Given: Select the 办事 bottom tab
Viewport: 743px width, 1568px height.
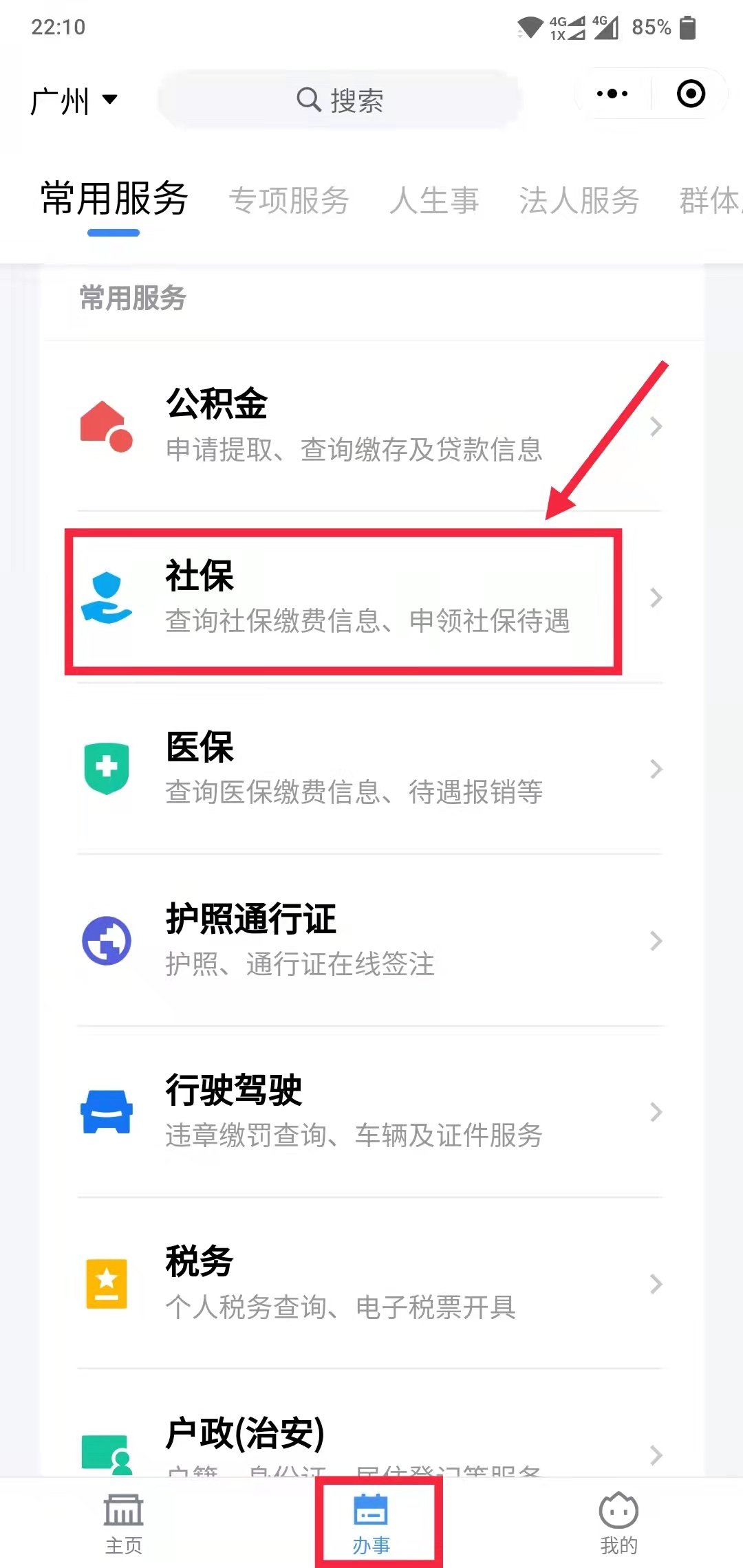Looking at the screenshot, I should point(371,1523).
